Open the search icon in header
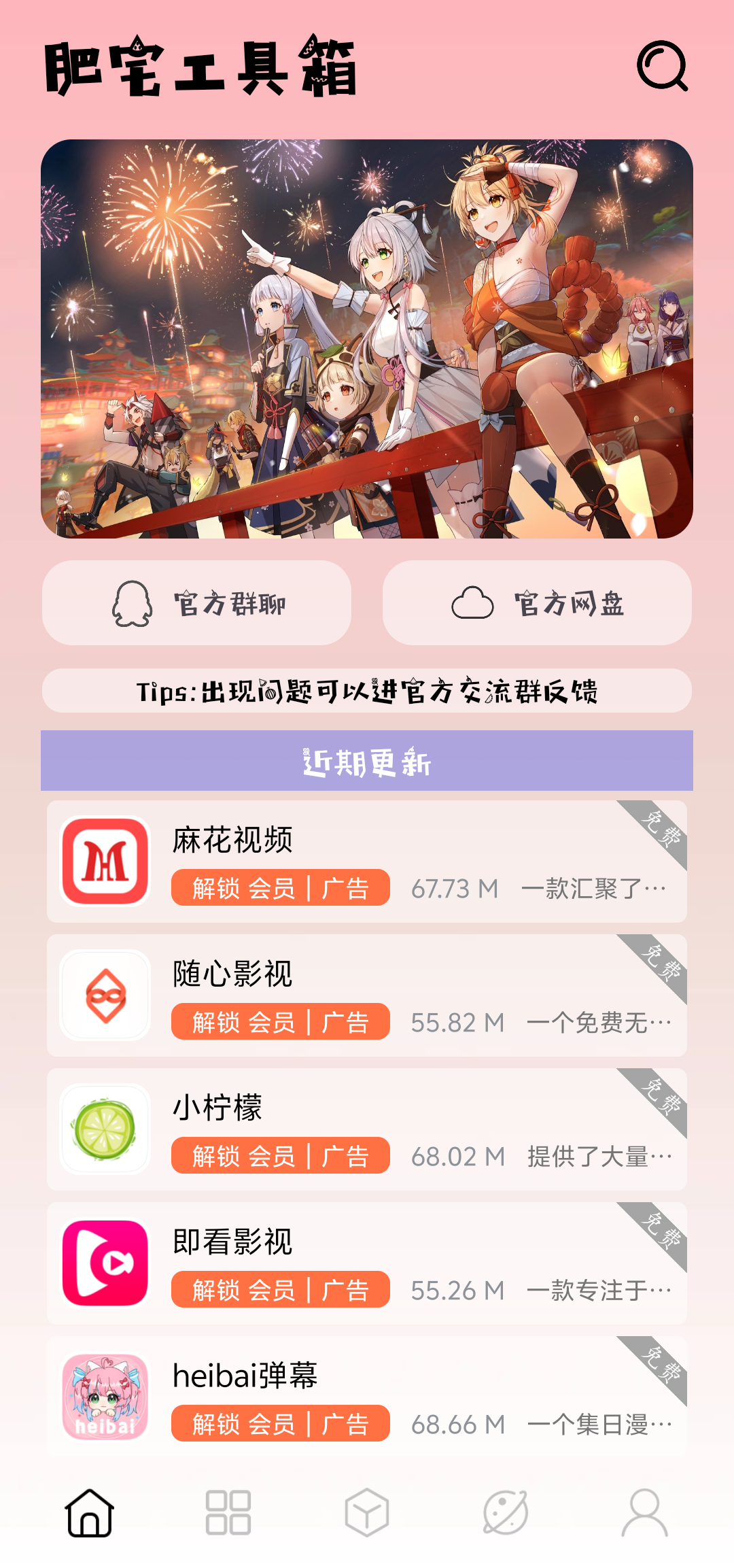Screen dimensions: 734x1568 click(662, 66)
